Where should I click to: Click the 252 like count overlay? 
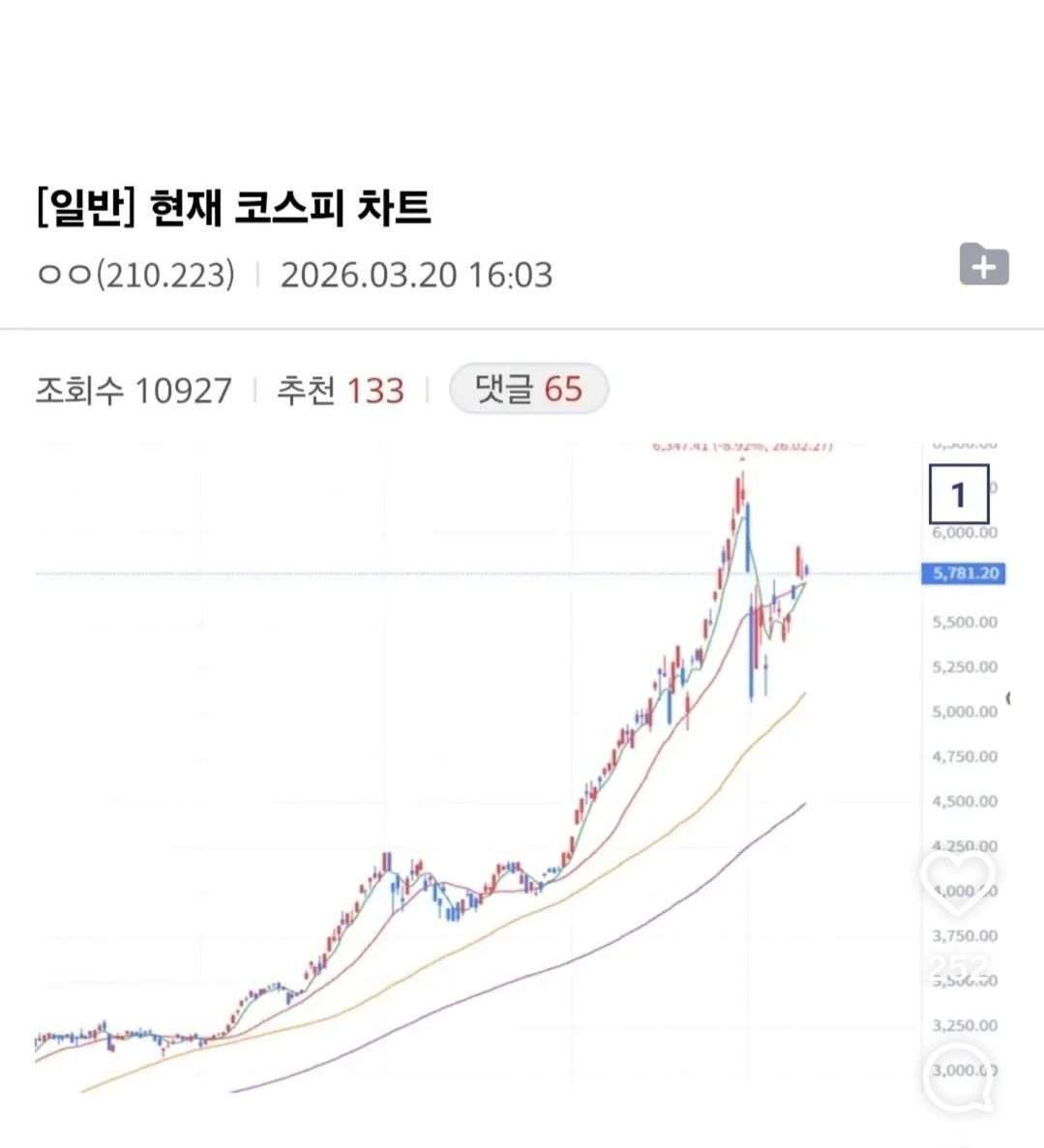click(x=958, y=963)
